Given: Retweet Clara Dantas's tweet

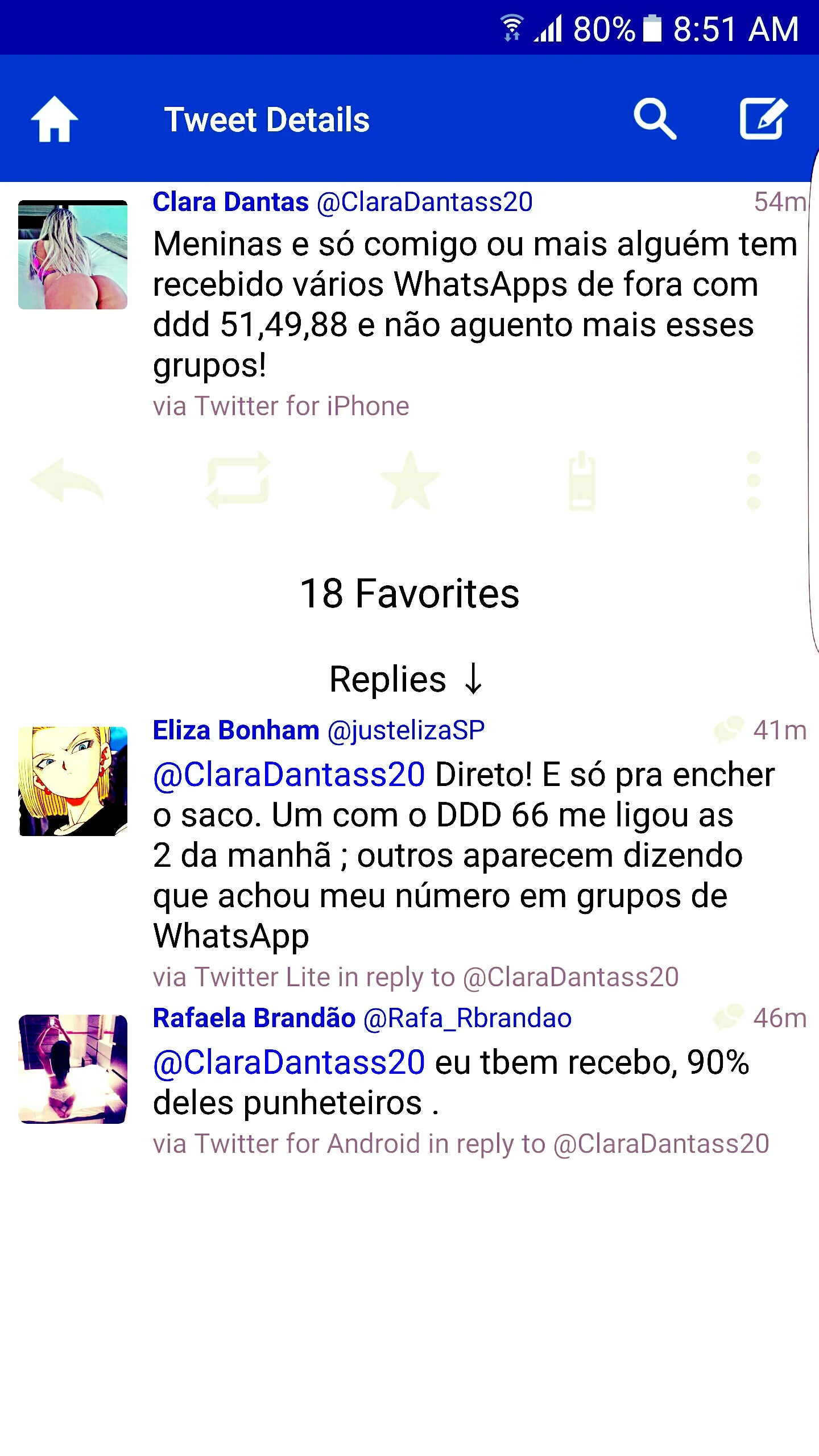Looking at the screenshot, I should (238, 481).
